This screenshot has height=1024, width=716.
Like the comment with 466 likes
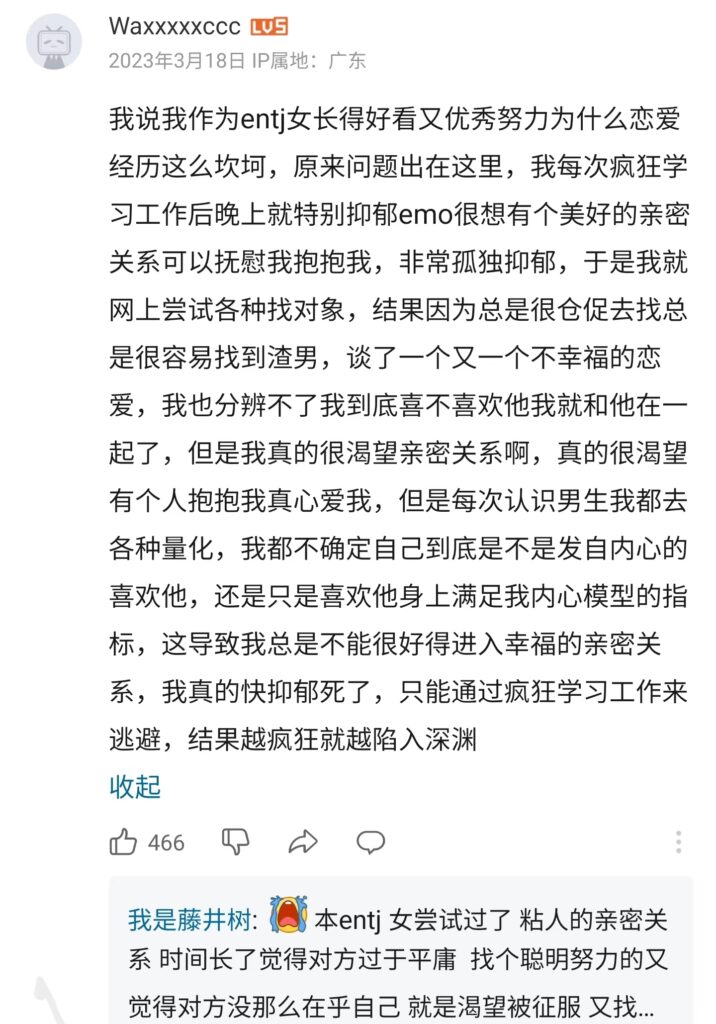pos(124,842)
